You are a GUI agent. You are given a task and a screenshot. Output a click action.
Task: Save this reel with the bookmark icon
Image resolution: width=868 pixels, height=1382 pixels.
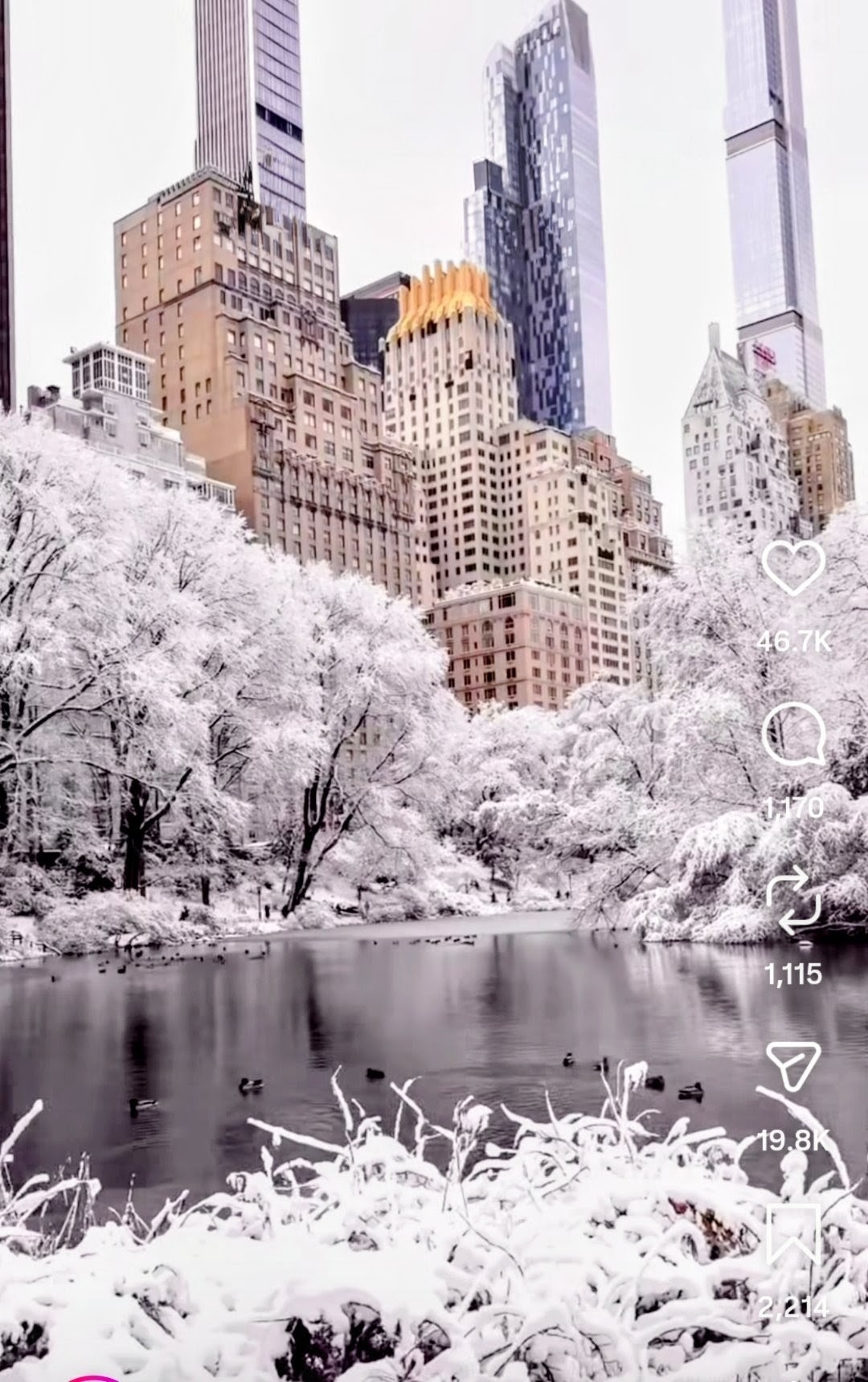[793, 1234]
